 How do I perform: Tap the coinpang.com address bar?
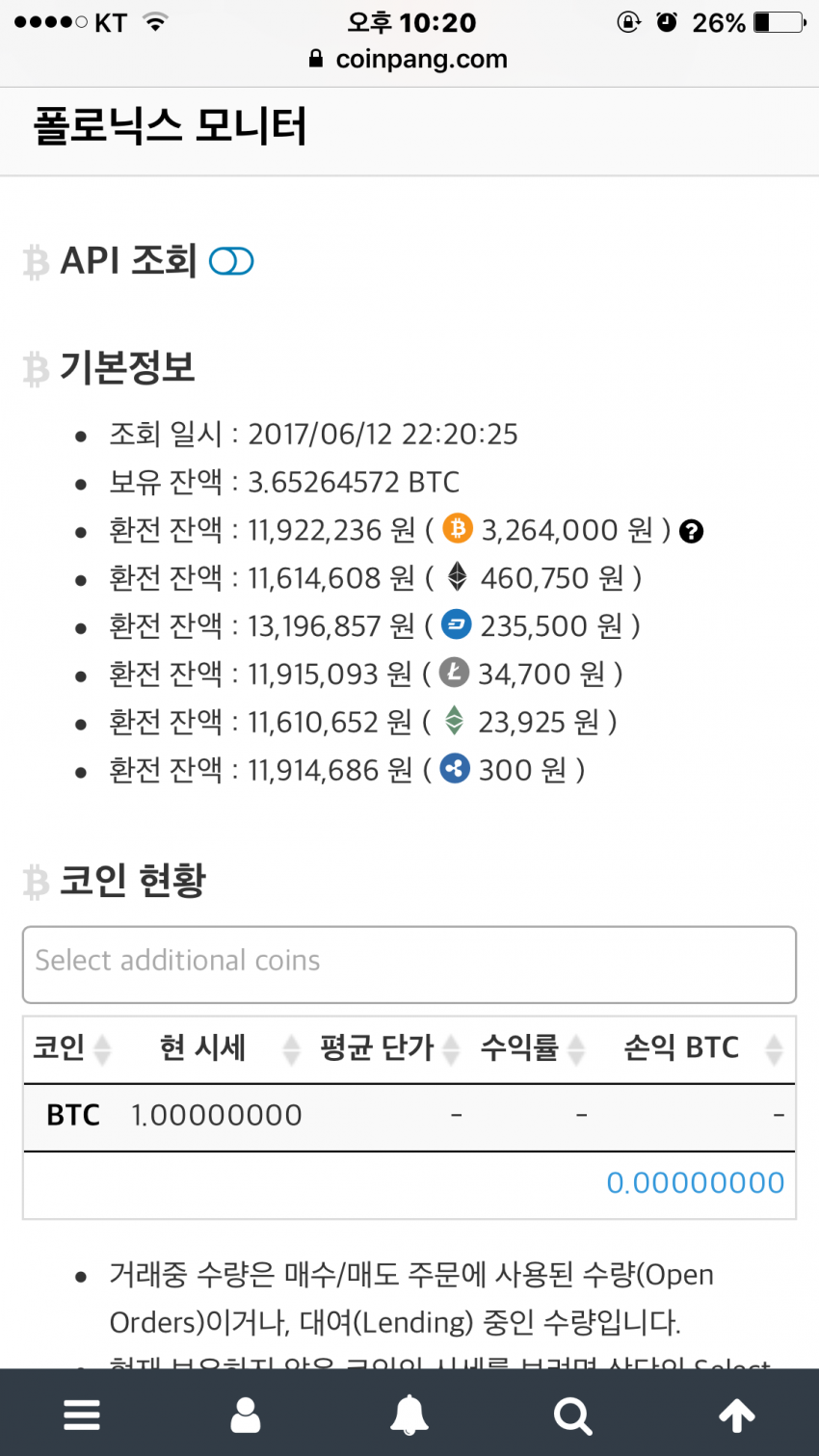tap(409, 59)
